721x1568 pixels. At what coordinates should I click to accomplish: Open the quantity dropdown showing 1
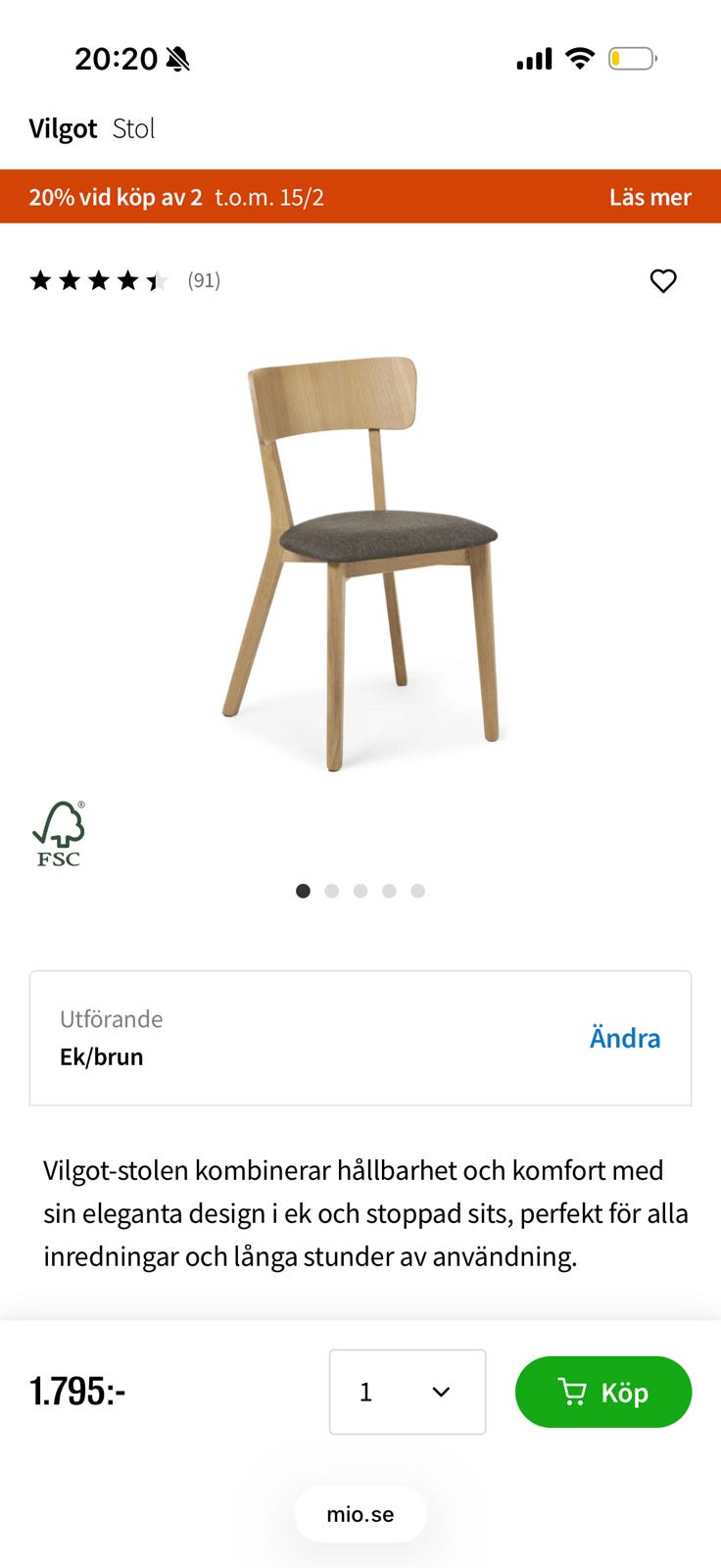pyautogui.click(x=407, y=1392)
